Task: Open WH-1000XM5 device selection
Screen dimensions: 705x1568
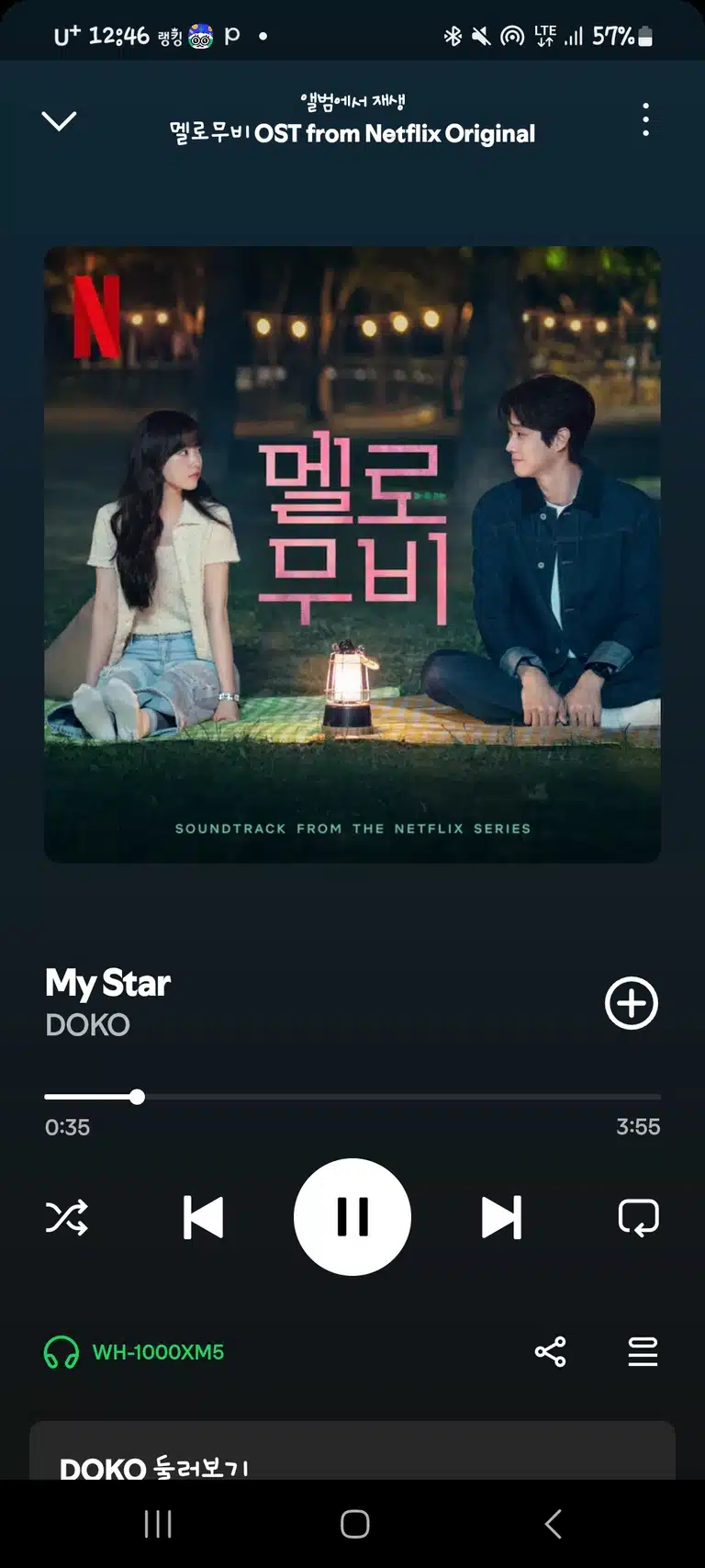Action: click(134, 1352)
